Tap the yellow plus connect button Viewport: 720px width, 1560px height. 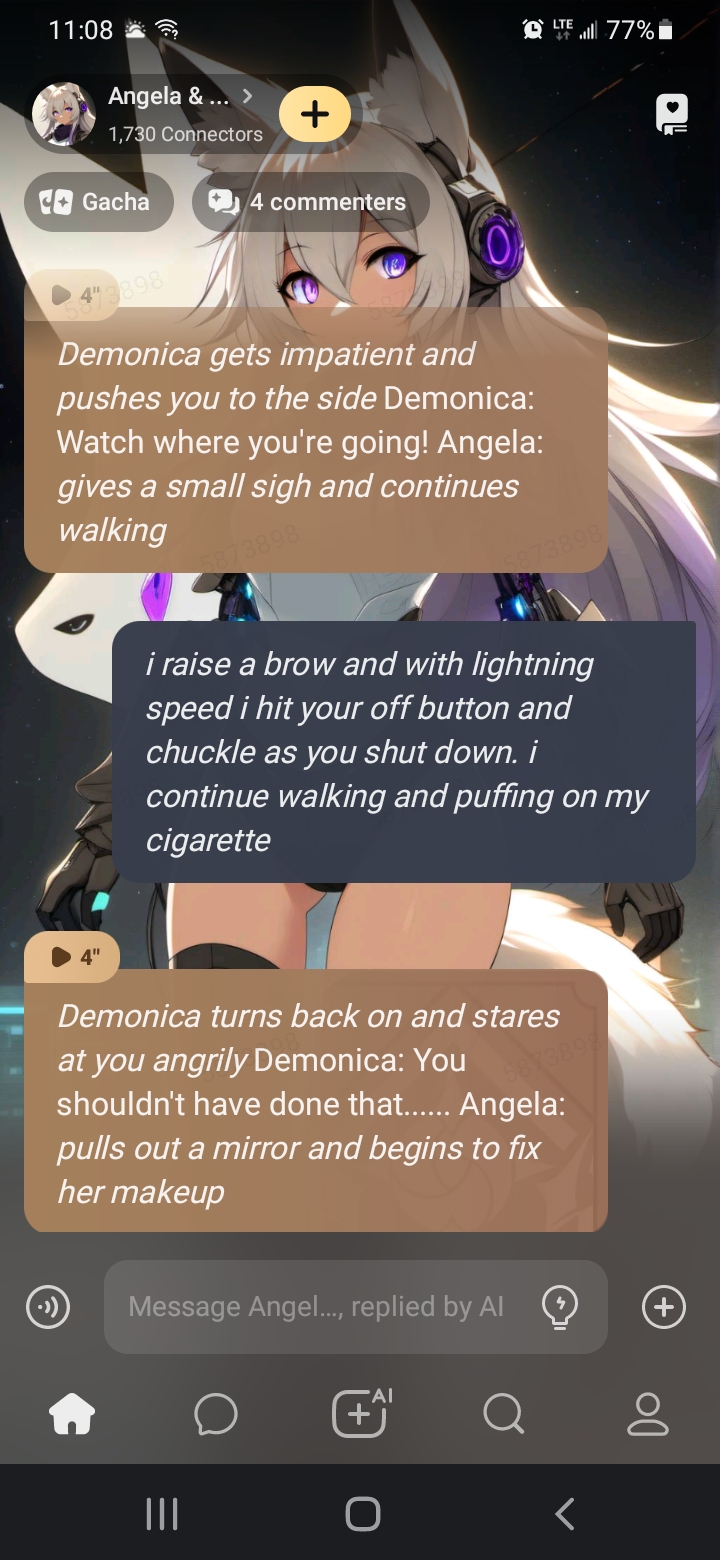tap(314, 114)
